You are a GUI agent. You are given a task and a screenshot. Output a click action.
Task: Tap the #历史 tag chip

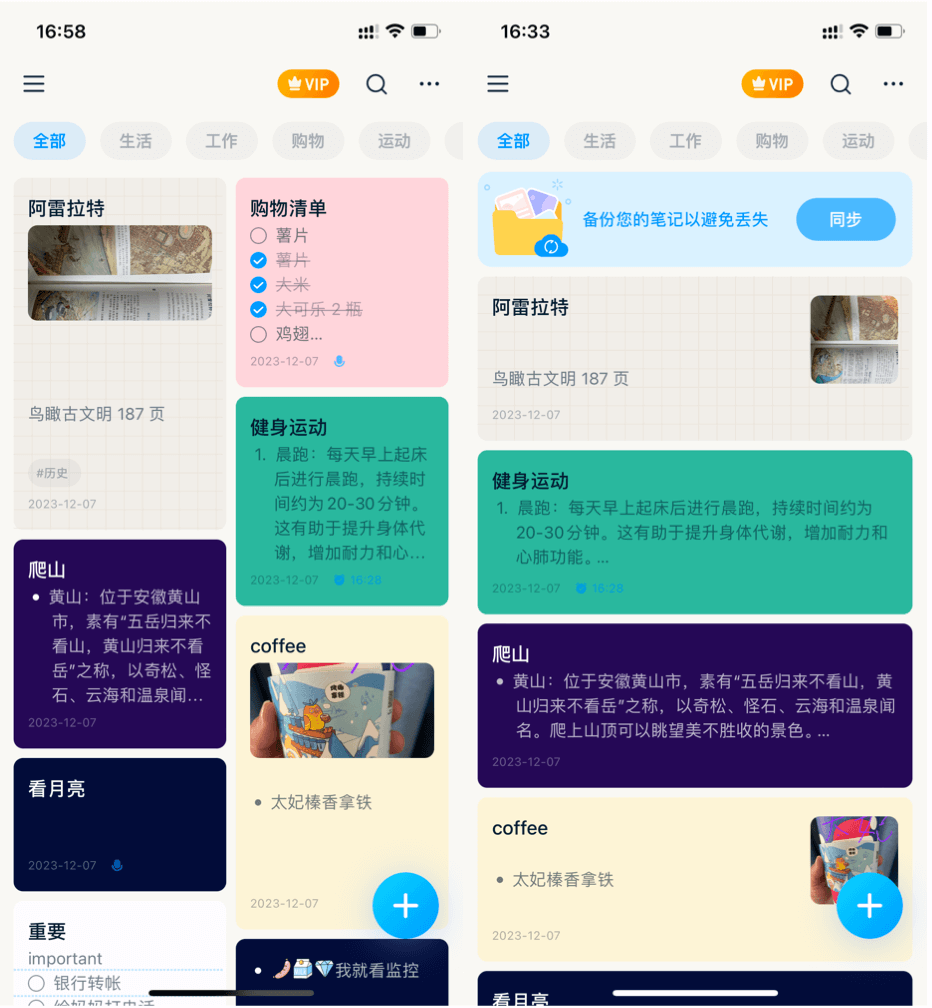pos(54,473)
